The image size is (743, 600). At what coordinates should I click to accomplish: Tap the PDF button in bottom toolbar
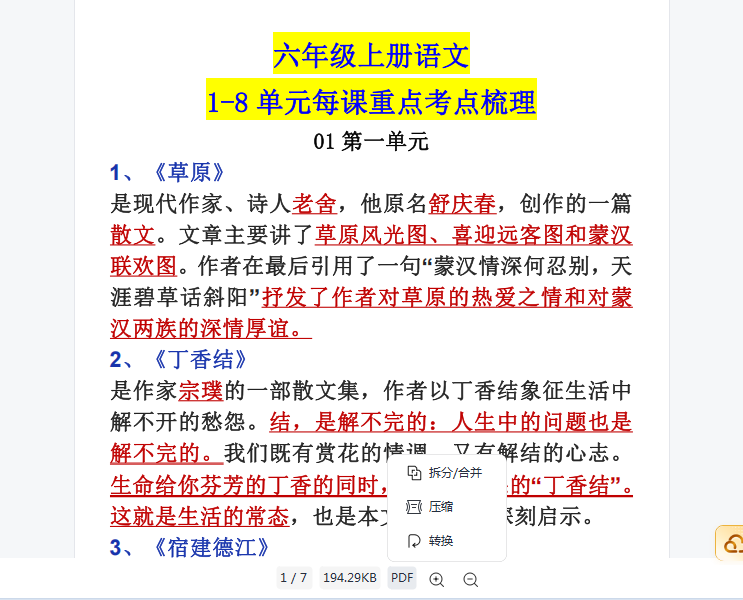(x=402, y=578)
